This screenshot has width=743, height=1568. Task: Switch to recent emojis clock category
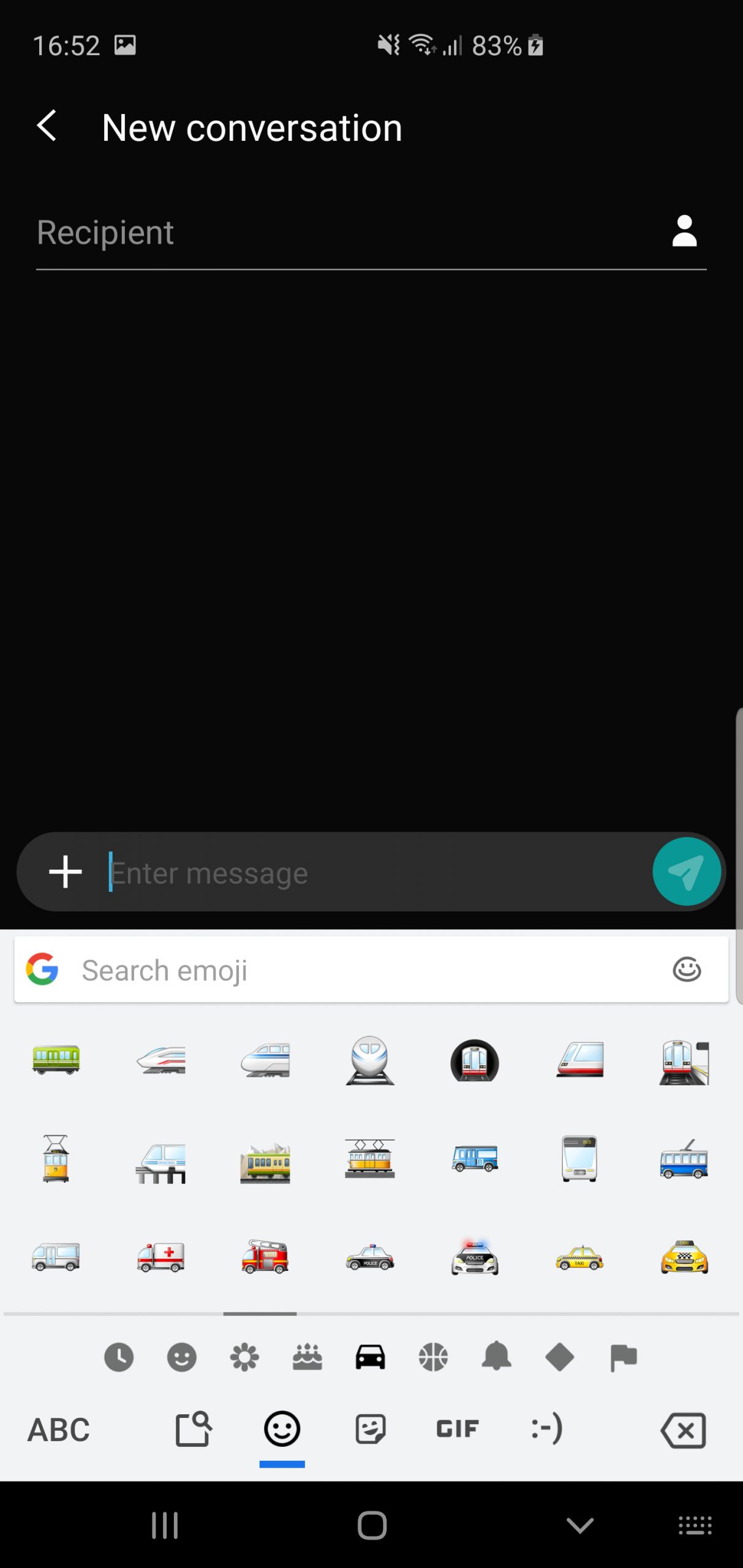(x=118, y=1357)
